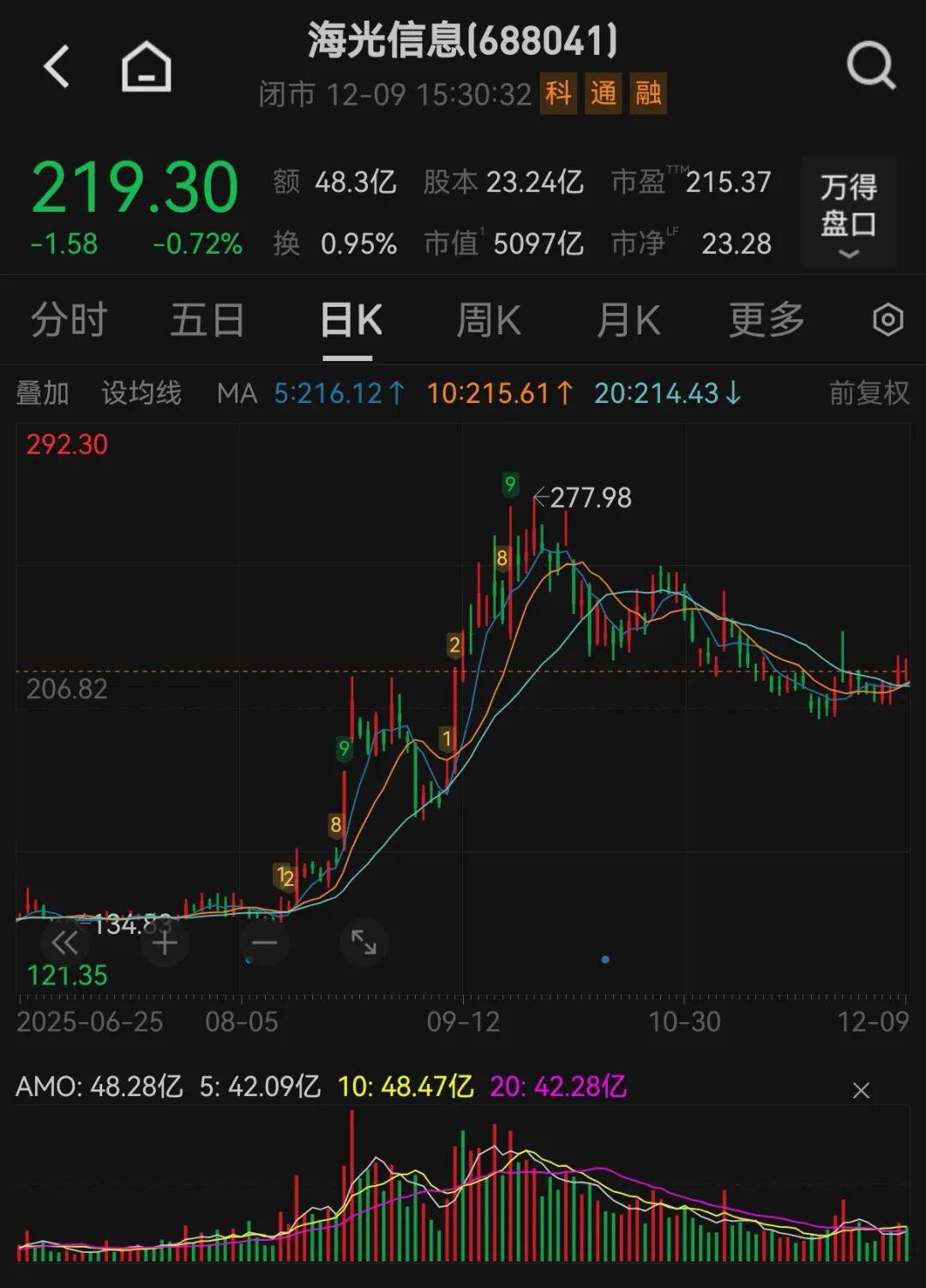Switch to the 分时 chart tab
926x1288 pixels.
click(x=69, y=321)
